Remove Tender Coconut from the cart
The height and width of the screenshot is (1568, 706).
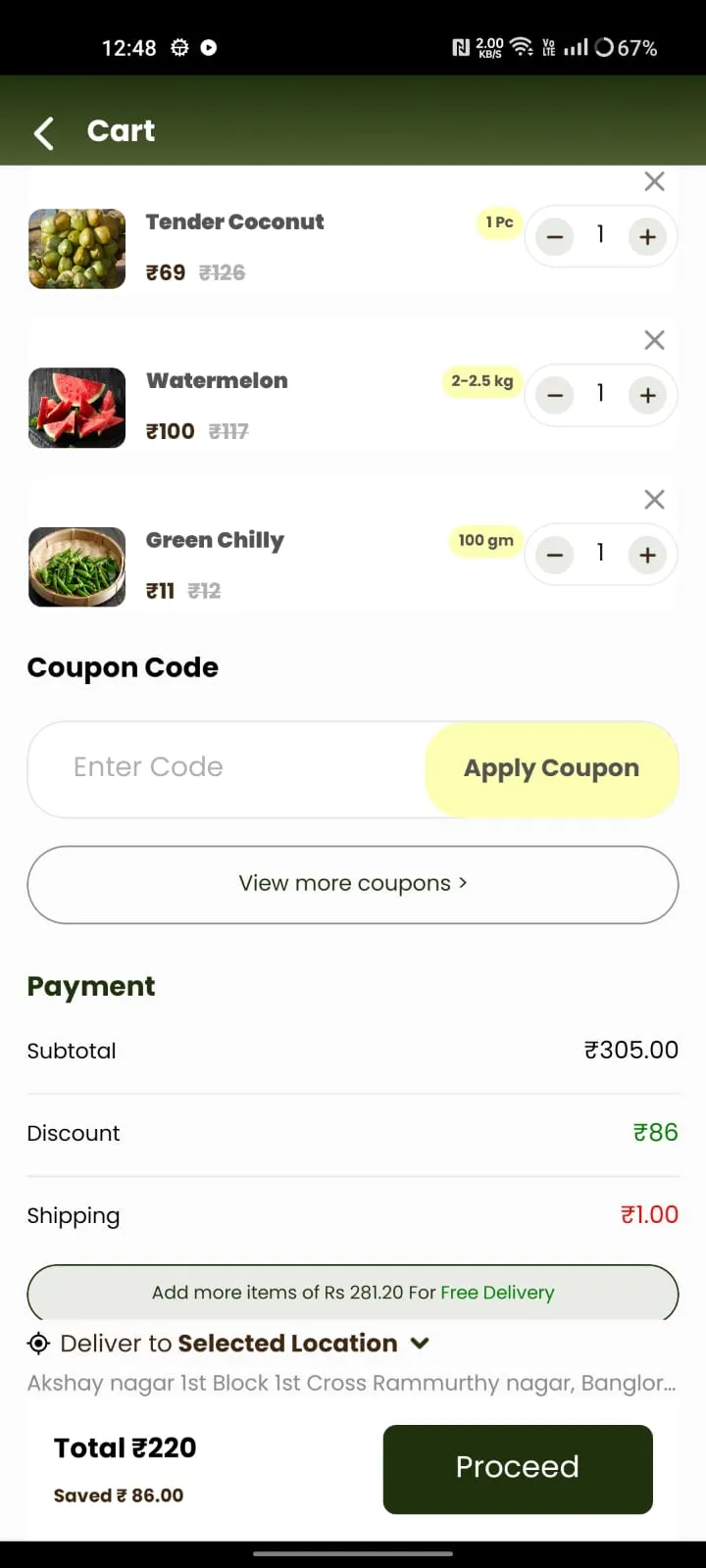tap(654, 181)
